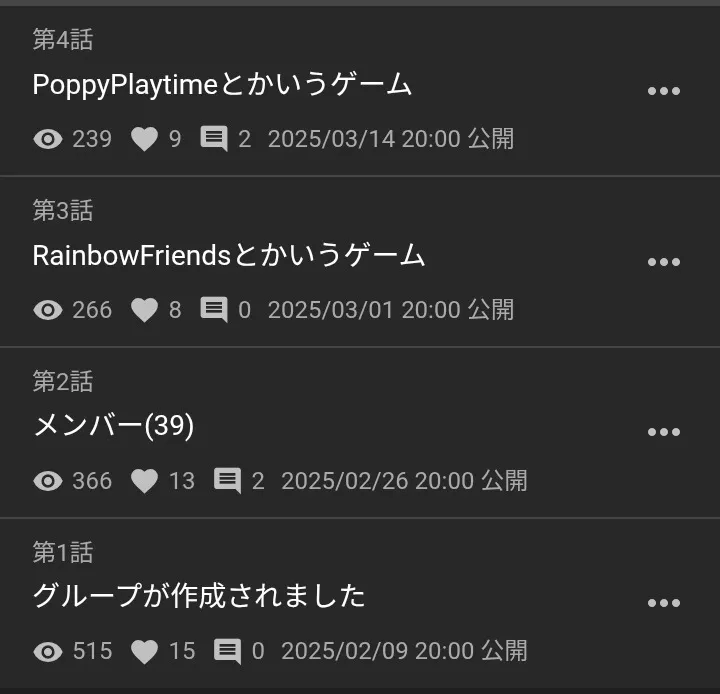Open episode 1 グループが作成されました
The image size is (720, 694).
199,596
